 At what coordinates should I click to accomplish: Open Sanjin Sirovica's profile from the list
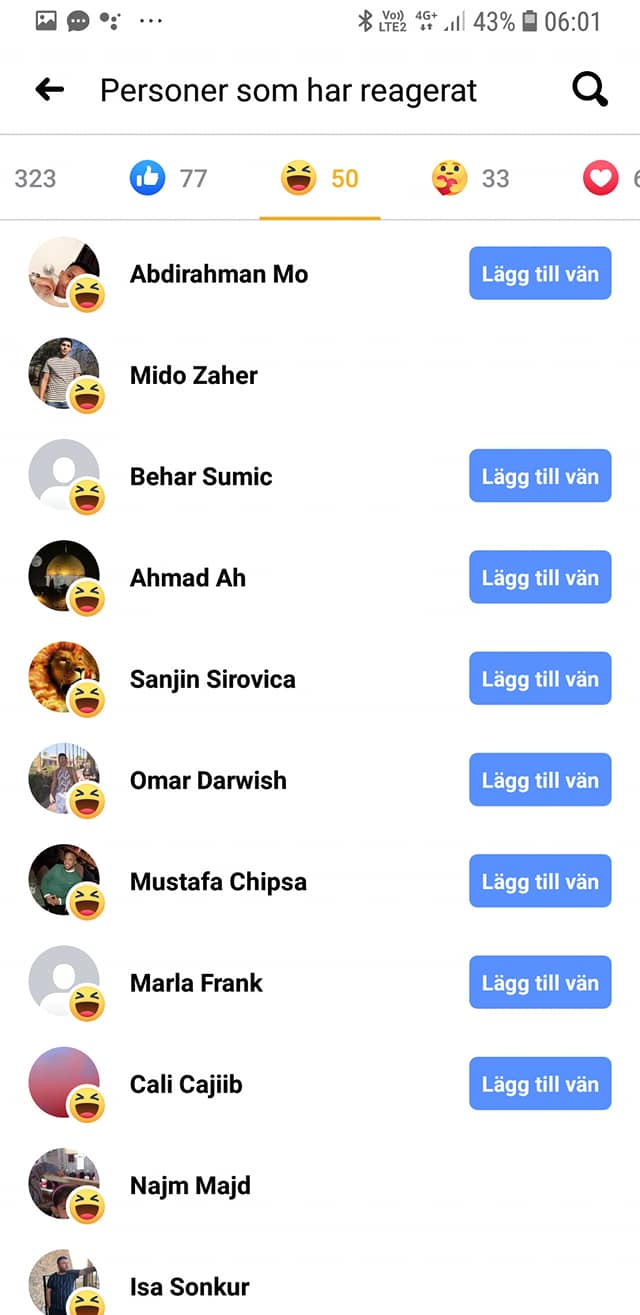click(x=212, y=679)
